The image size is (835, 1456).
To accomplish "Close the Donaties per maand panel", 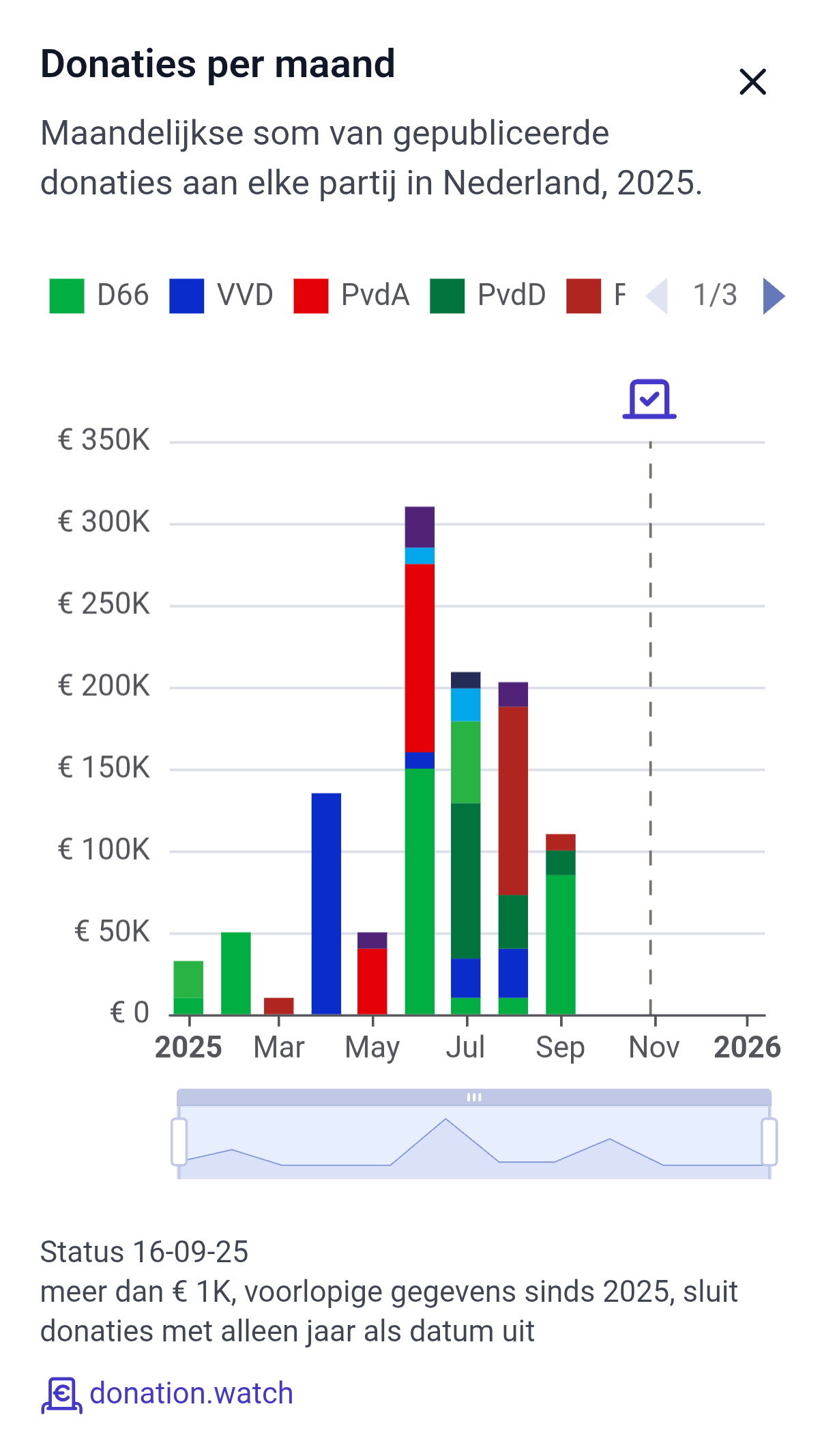I will tap(752, 82).
